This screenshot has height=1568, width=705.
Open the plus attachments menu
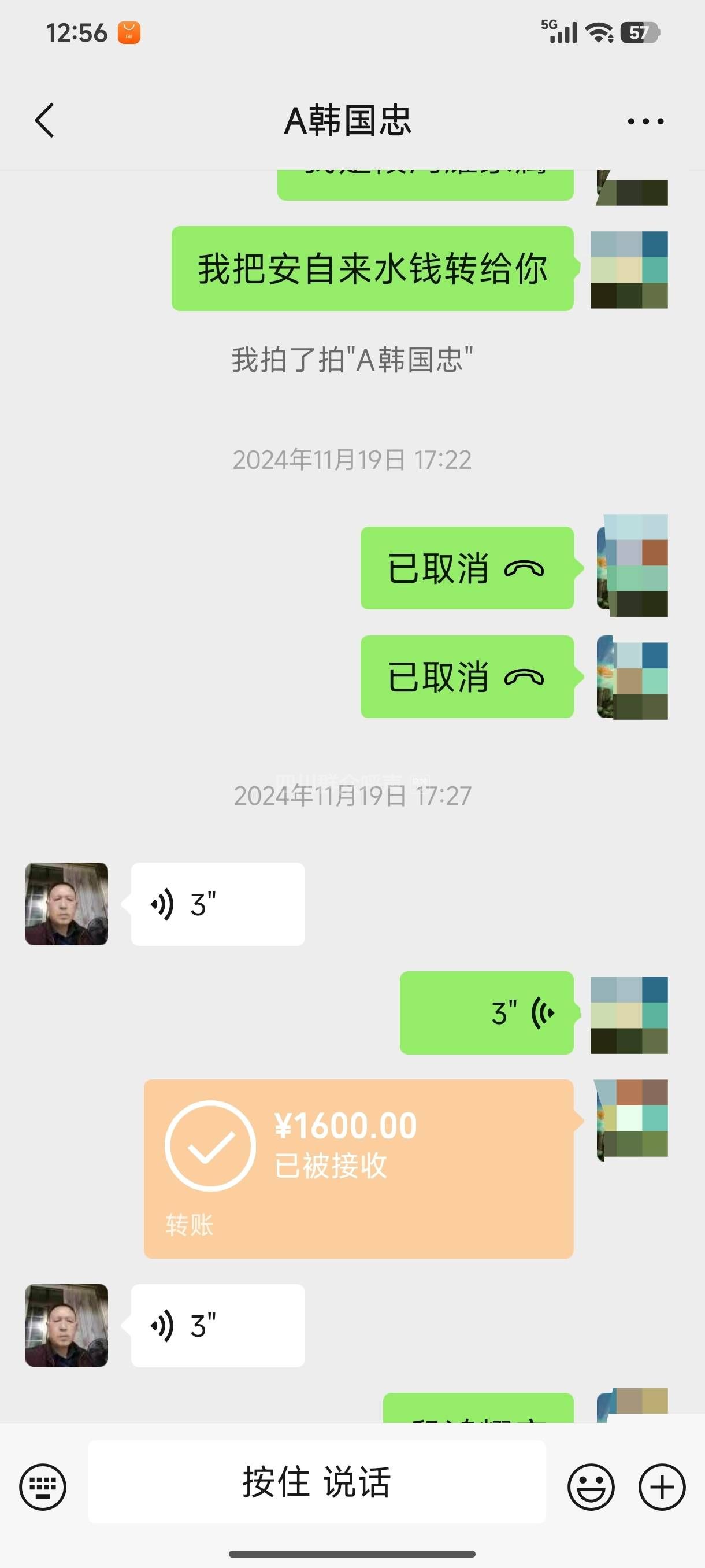pos(662,1486)
